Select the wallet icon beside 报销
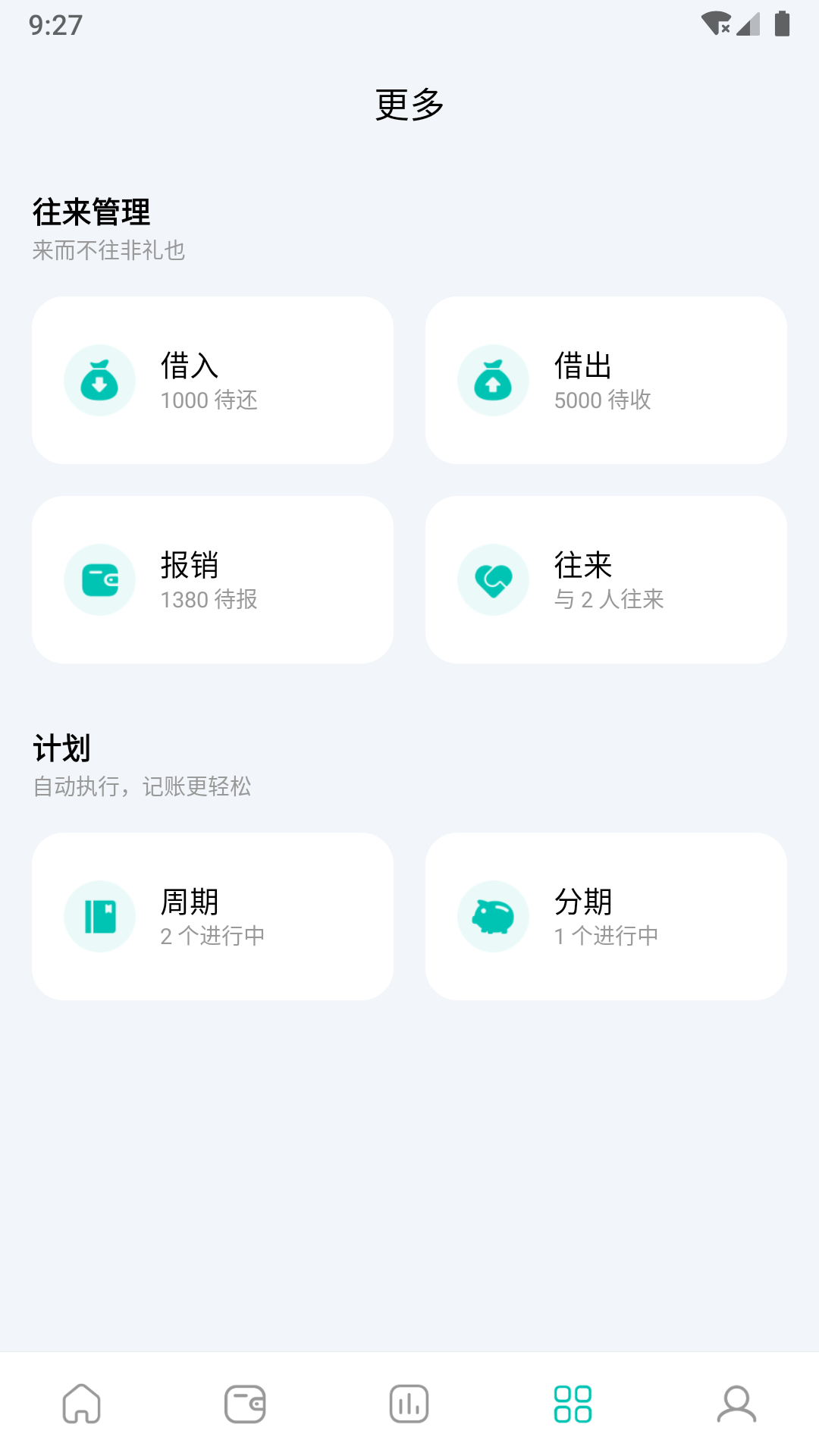This screenshot has height=1456, width=819. point(99,579)
